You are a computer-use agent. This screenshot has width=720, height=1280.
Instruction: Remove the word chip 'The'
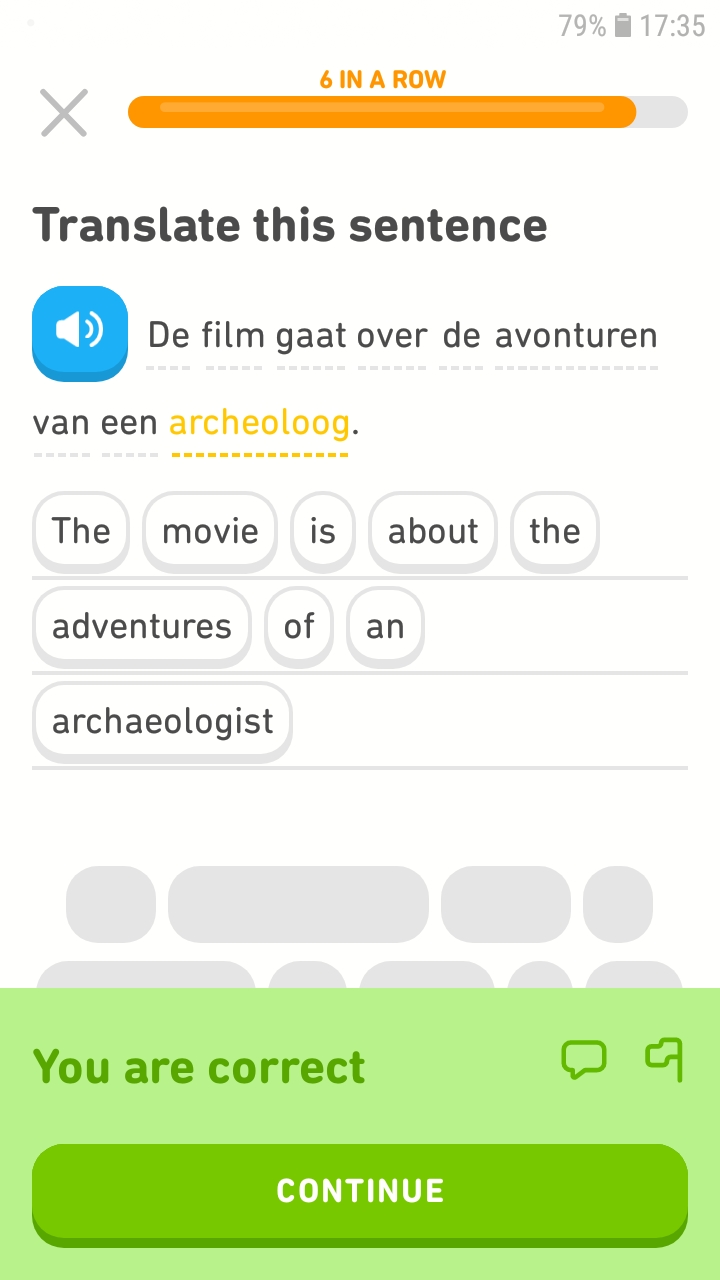[81, 531]
